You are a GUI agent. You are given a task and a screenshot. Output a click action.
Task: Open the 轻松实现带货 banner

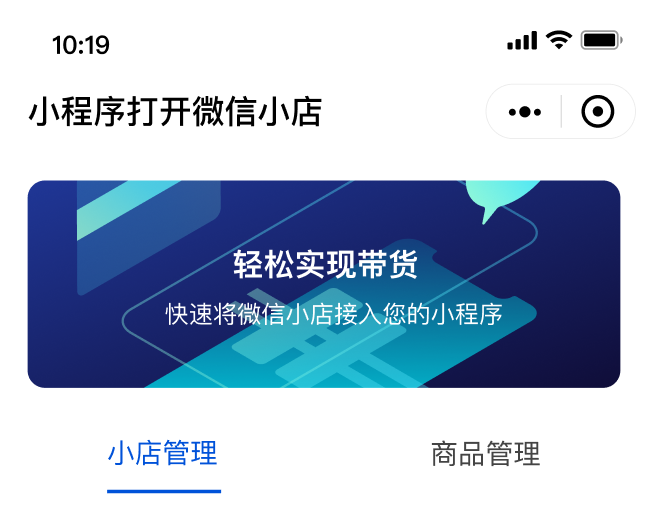coord(324,284)
